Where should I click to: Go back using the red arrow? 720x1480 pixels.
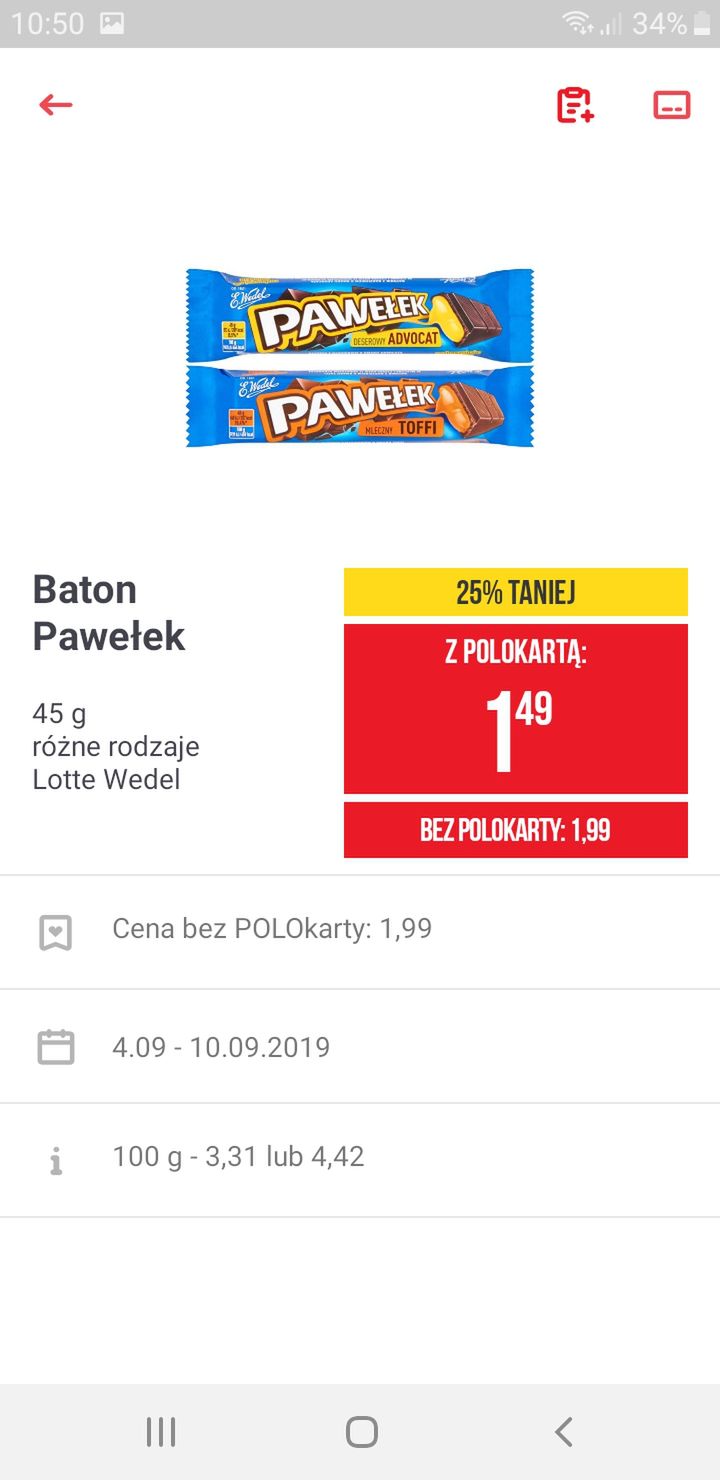point(56,105)
